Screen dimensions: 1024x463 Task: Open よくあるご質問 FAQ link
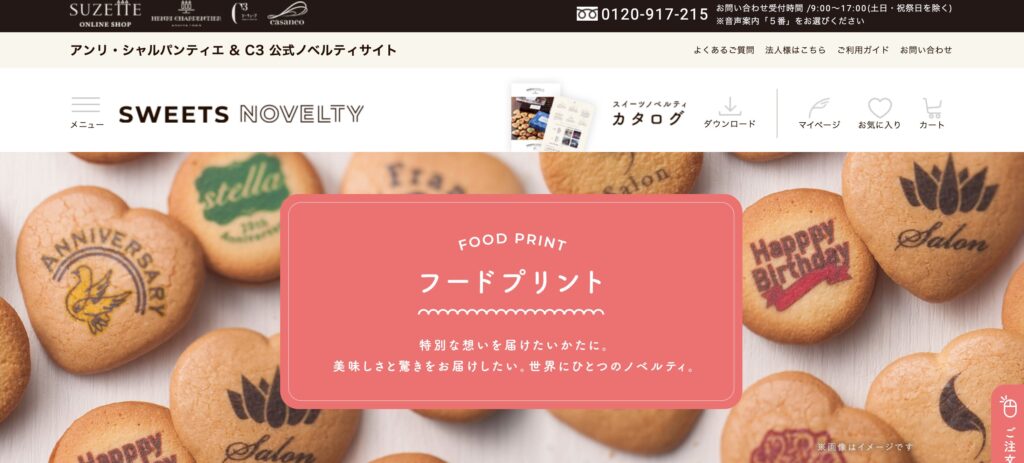(724, 50)
